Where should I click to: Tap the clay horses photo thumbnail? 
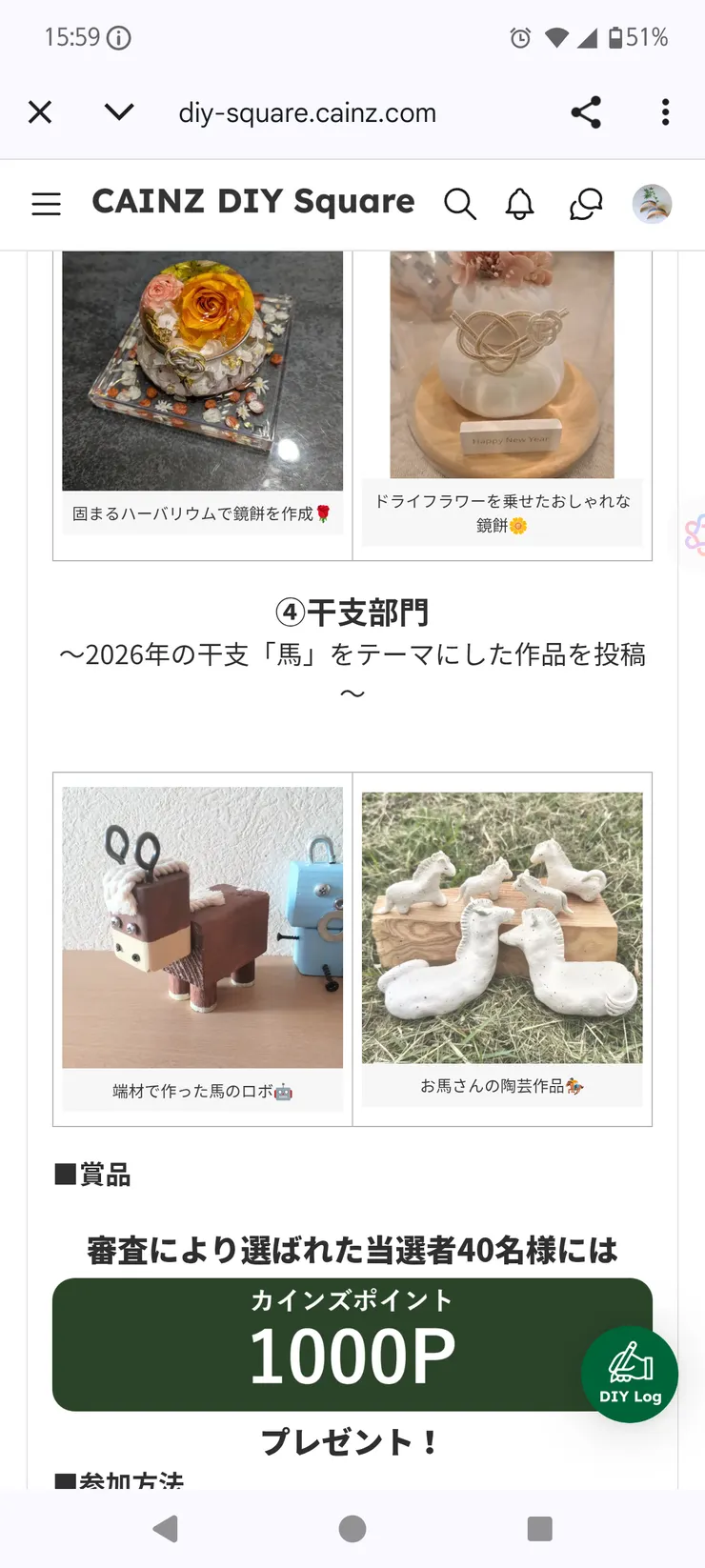coord(502,924)
